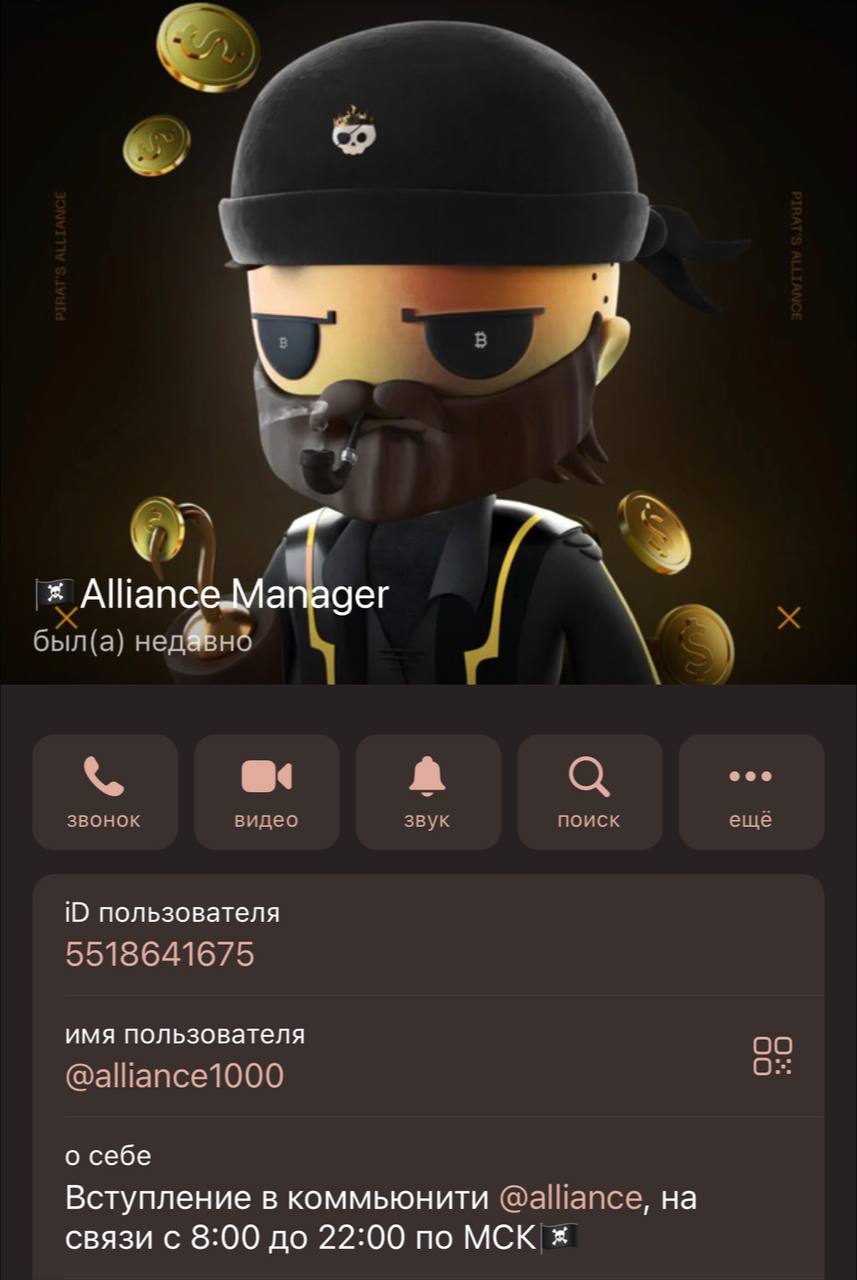Viewport: 857px width, 1280px height.
Task: Open the QR code icon
Action: [x=772, y=1056]
